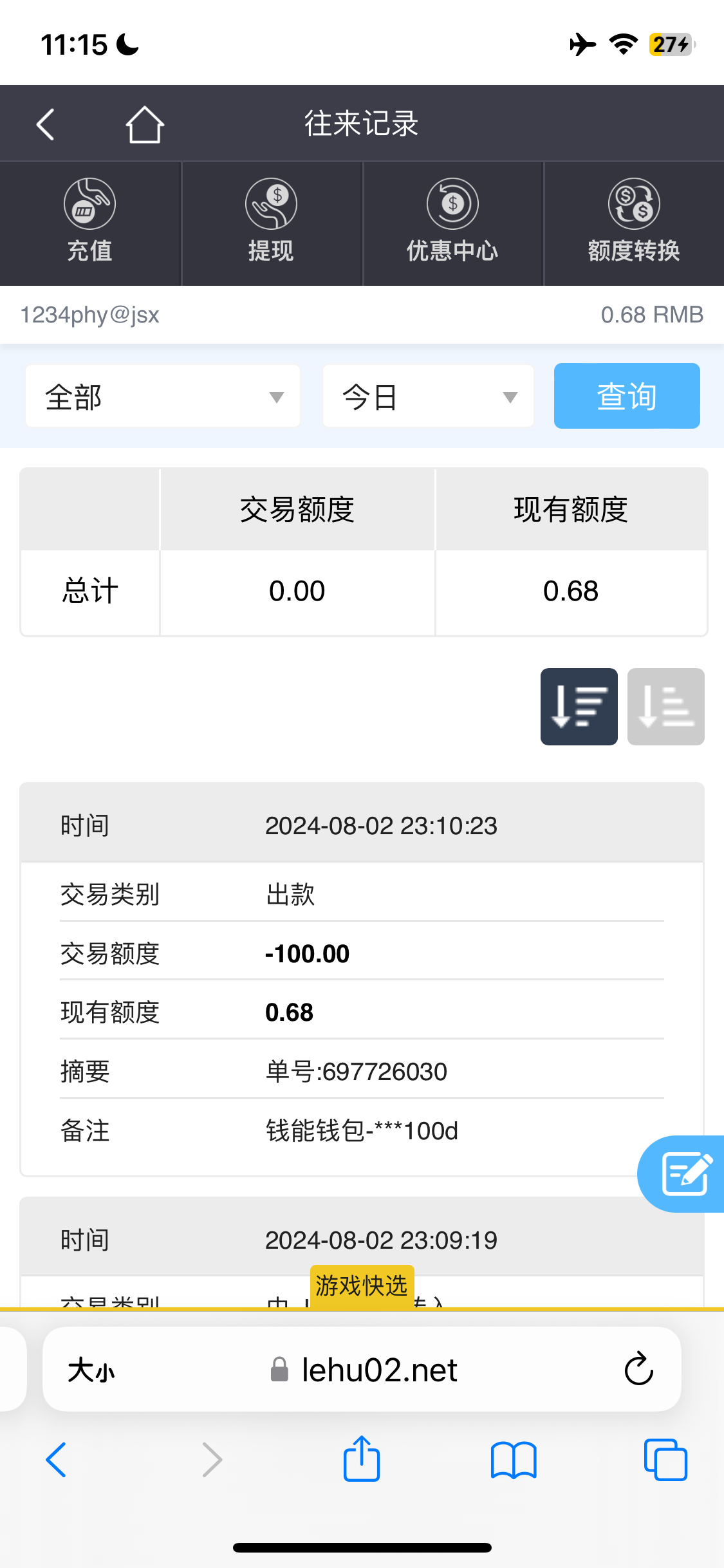The height and width of the screenshot is (1568, 724).
Task: Open 额度转换 balance transfer
Action: pos(634,223)
